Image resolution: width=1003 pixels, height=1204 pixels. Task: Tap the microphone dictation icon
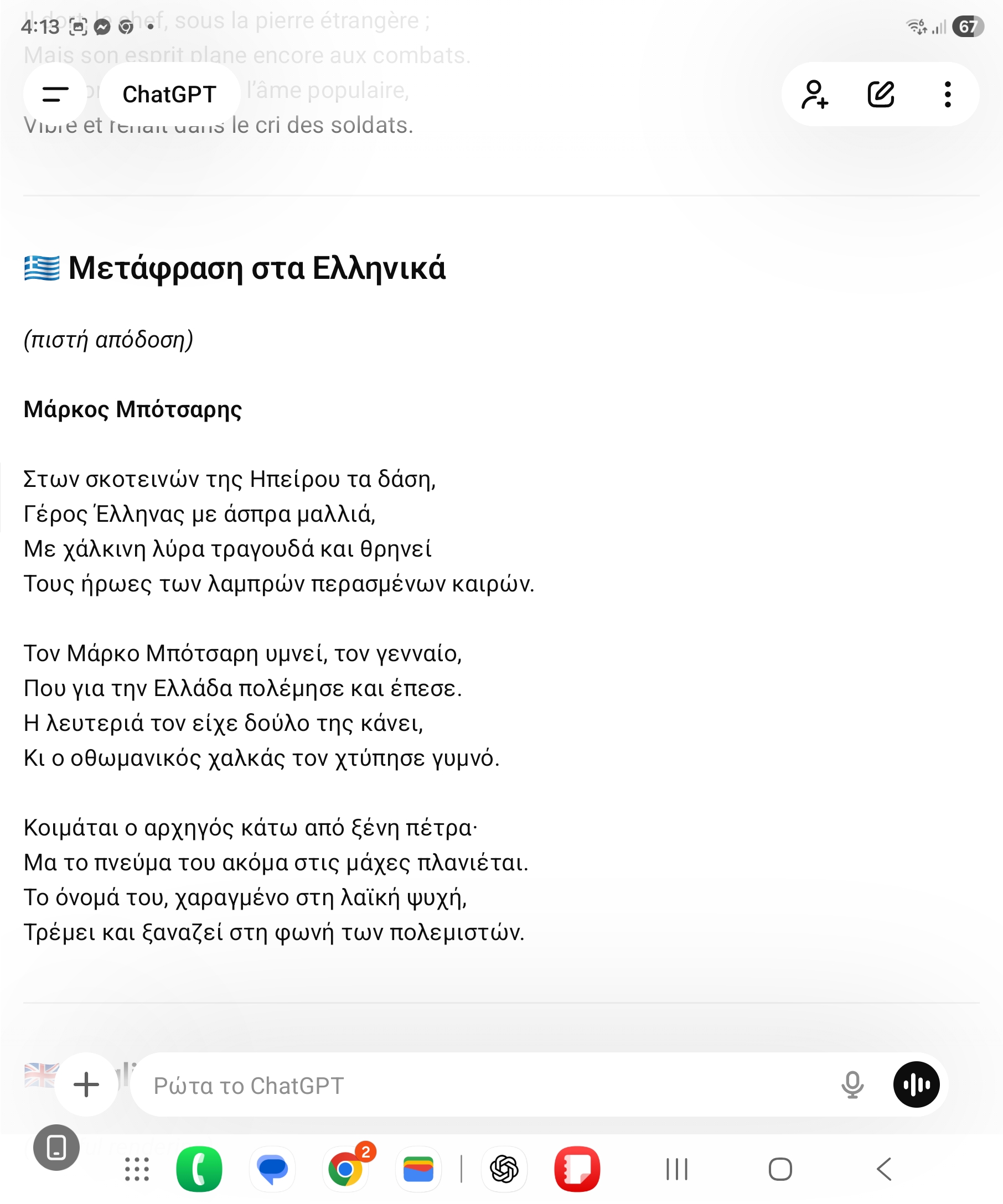click(852, 1084)
